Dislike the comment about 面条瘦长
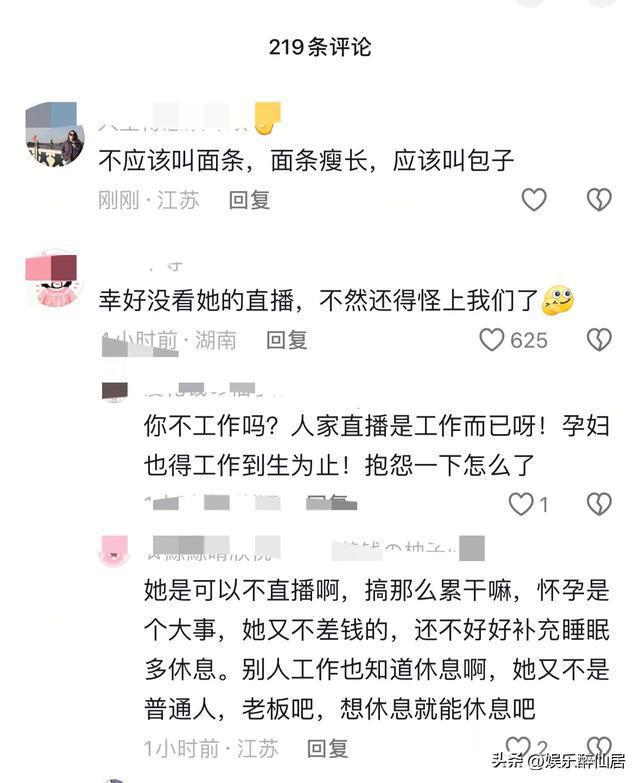 coord(598,199)
